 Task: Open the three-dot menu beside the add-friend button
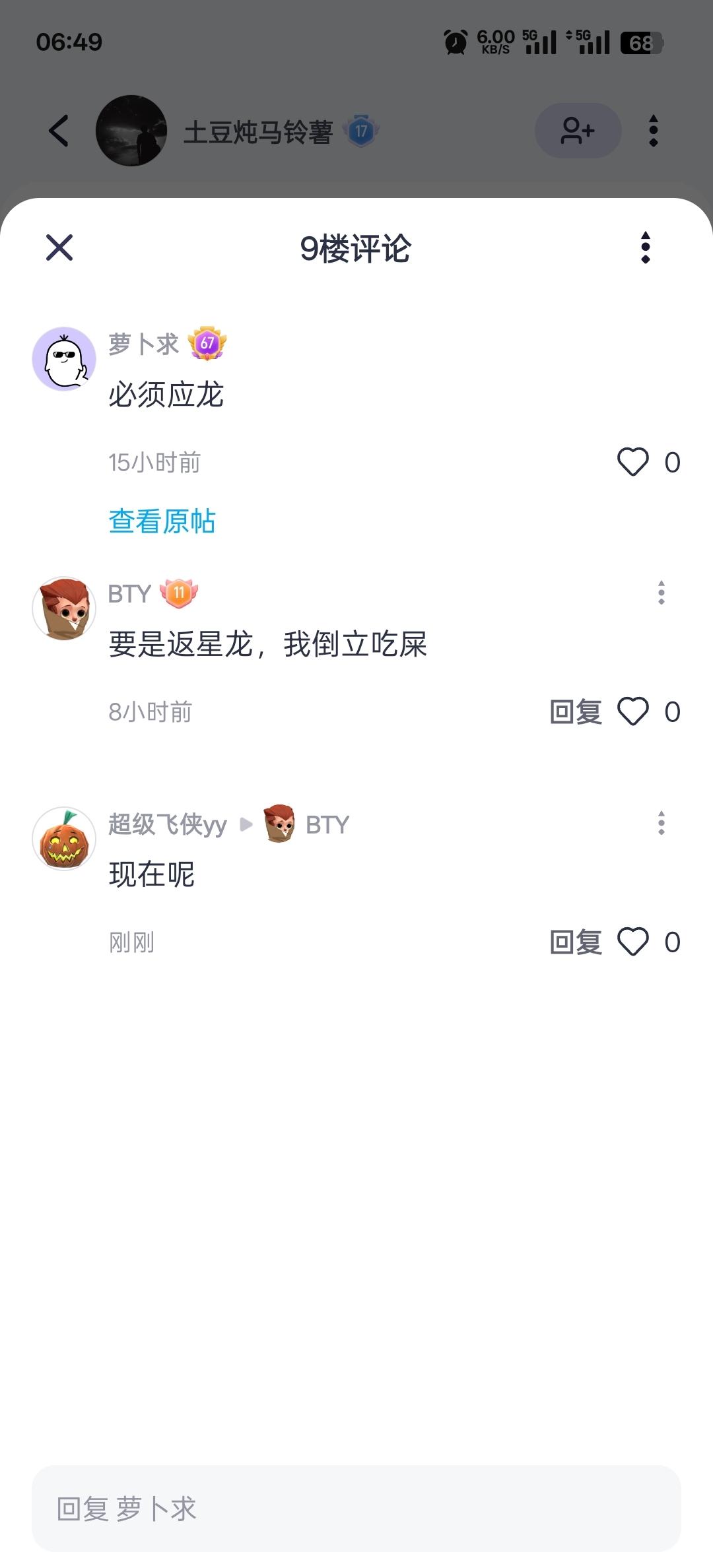[x=653, y=131]
